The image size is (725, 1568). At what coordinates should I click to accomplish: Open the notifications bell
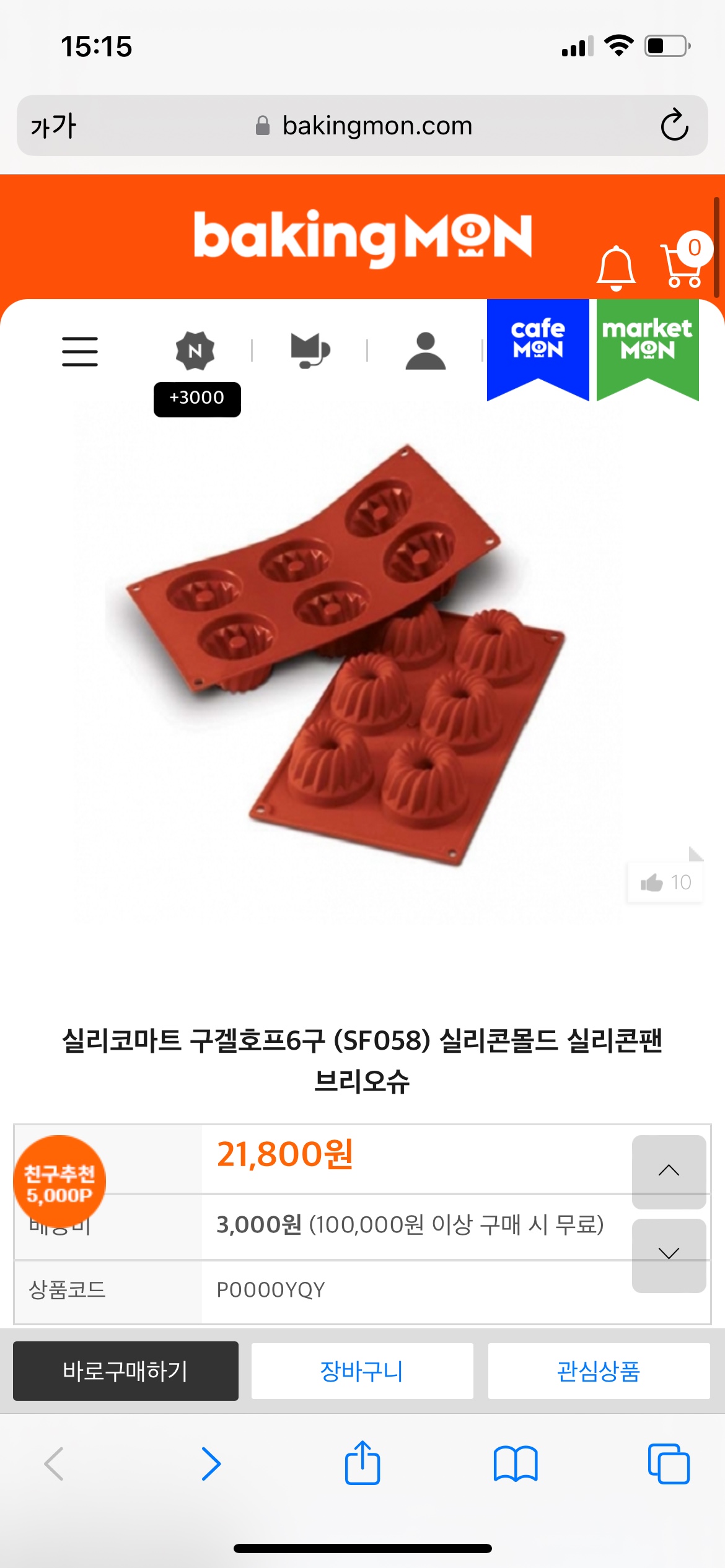click(616, 268)
